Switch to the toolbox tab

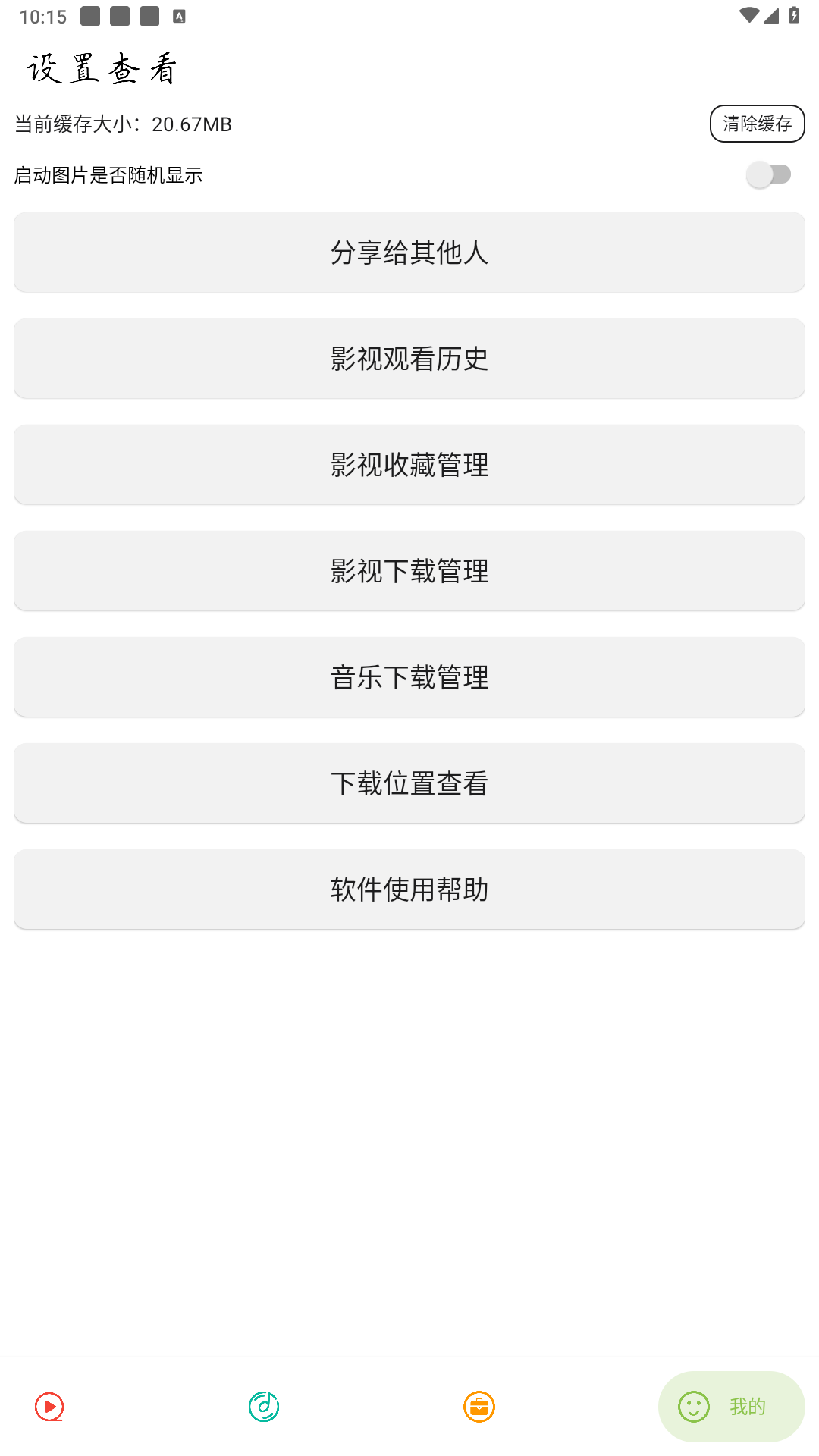[479, 1407]
